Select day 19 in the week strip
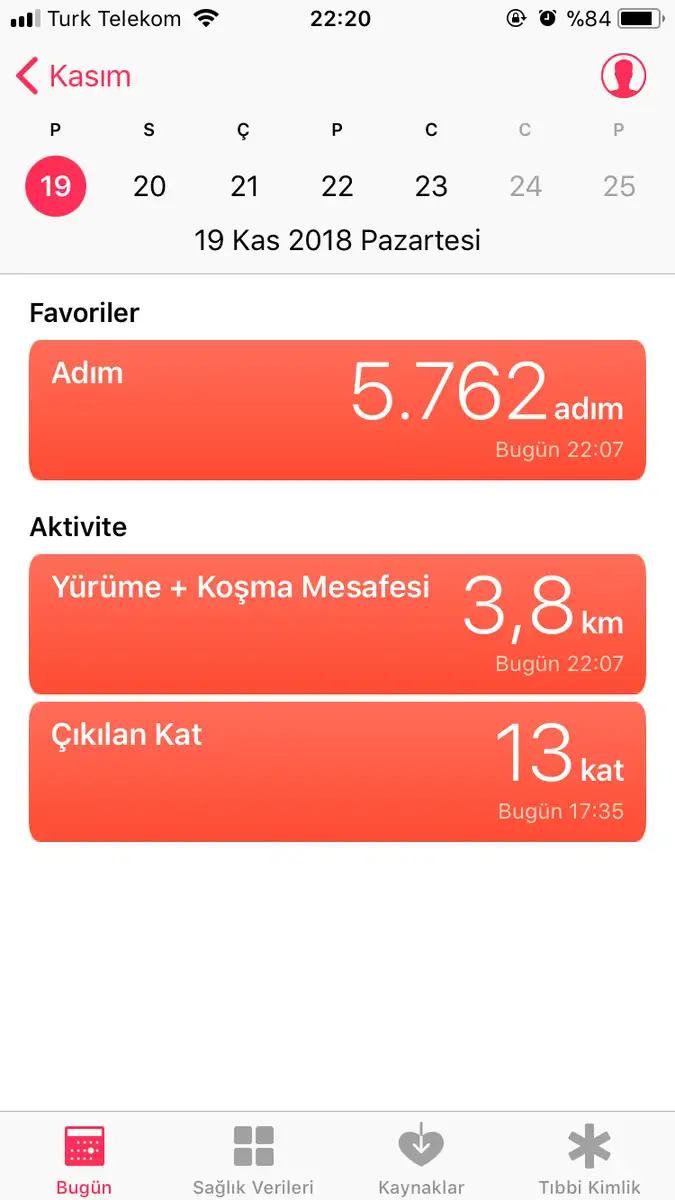675x1200 pixels. coord(56,186)
